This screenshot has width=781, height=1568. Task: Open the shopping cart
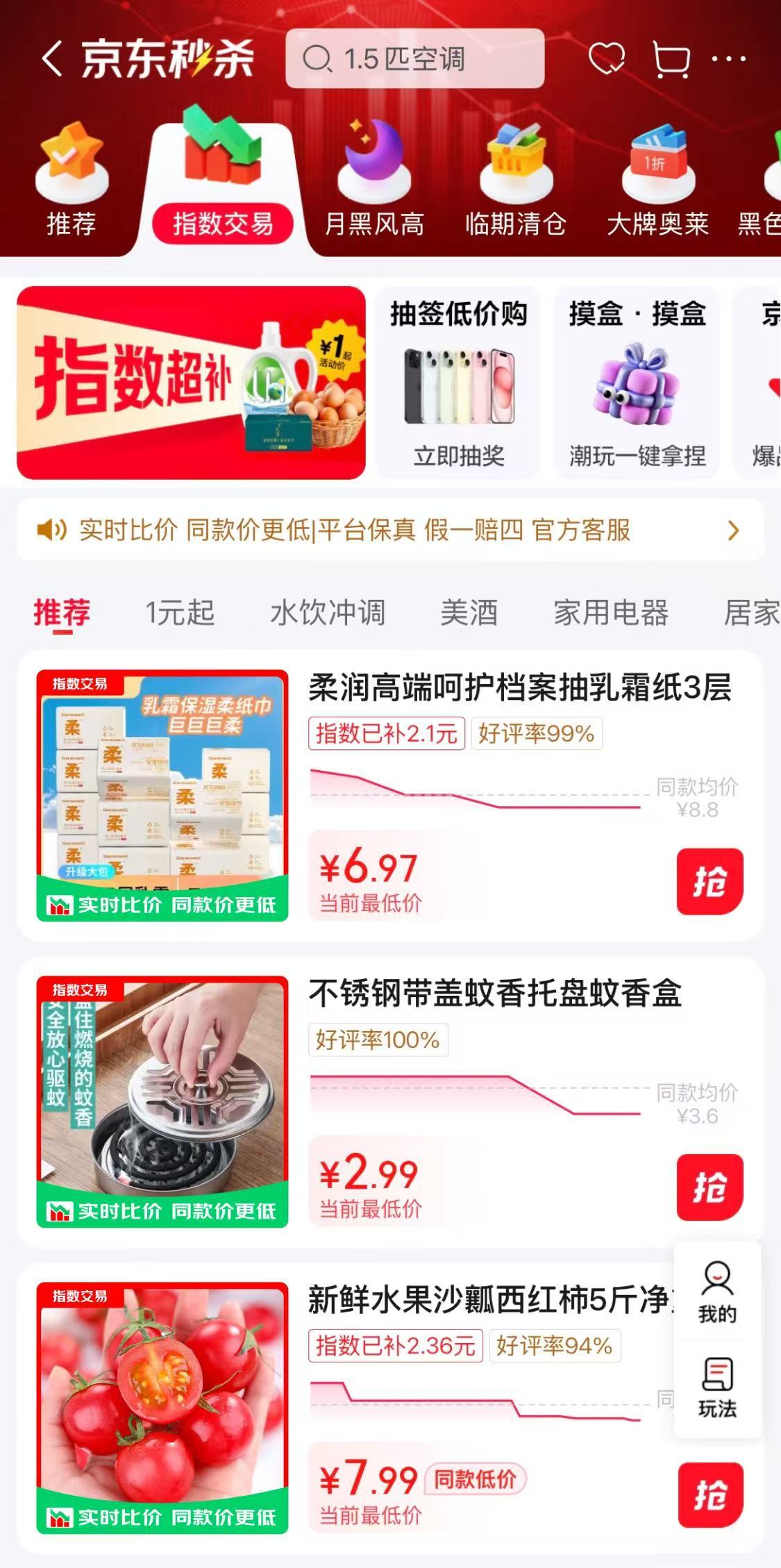[x=671, y=59]
